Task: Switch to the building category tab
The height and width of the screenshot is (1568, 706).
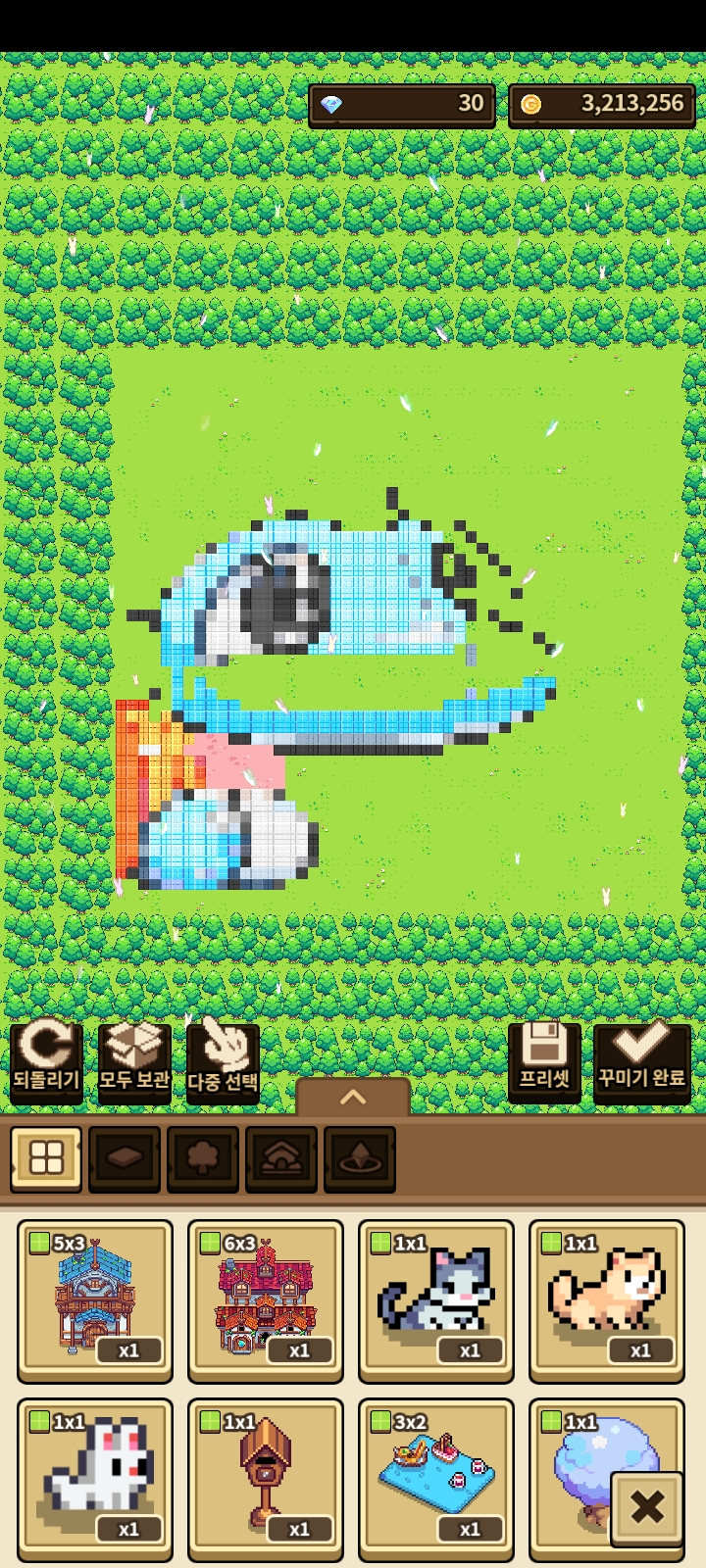Action: click(x=281, y=1158)
